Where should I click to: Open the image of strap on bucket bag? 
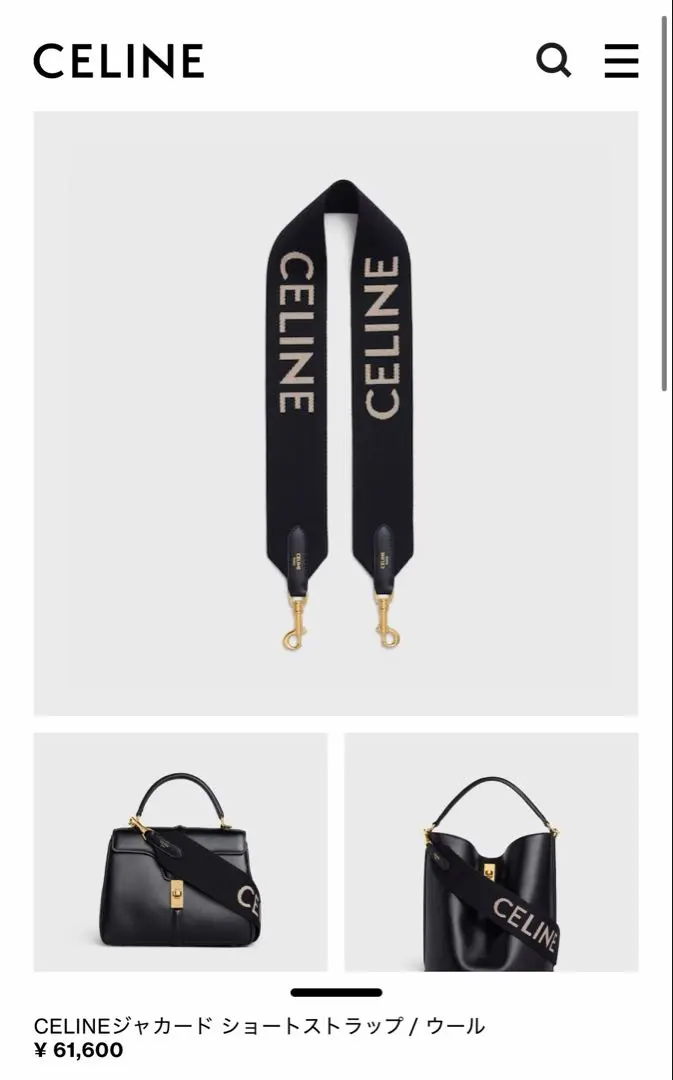pyautogui.click(x=491, y=852)
